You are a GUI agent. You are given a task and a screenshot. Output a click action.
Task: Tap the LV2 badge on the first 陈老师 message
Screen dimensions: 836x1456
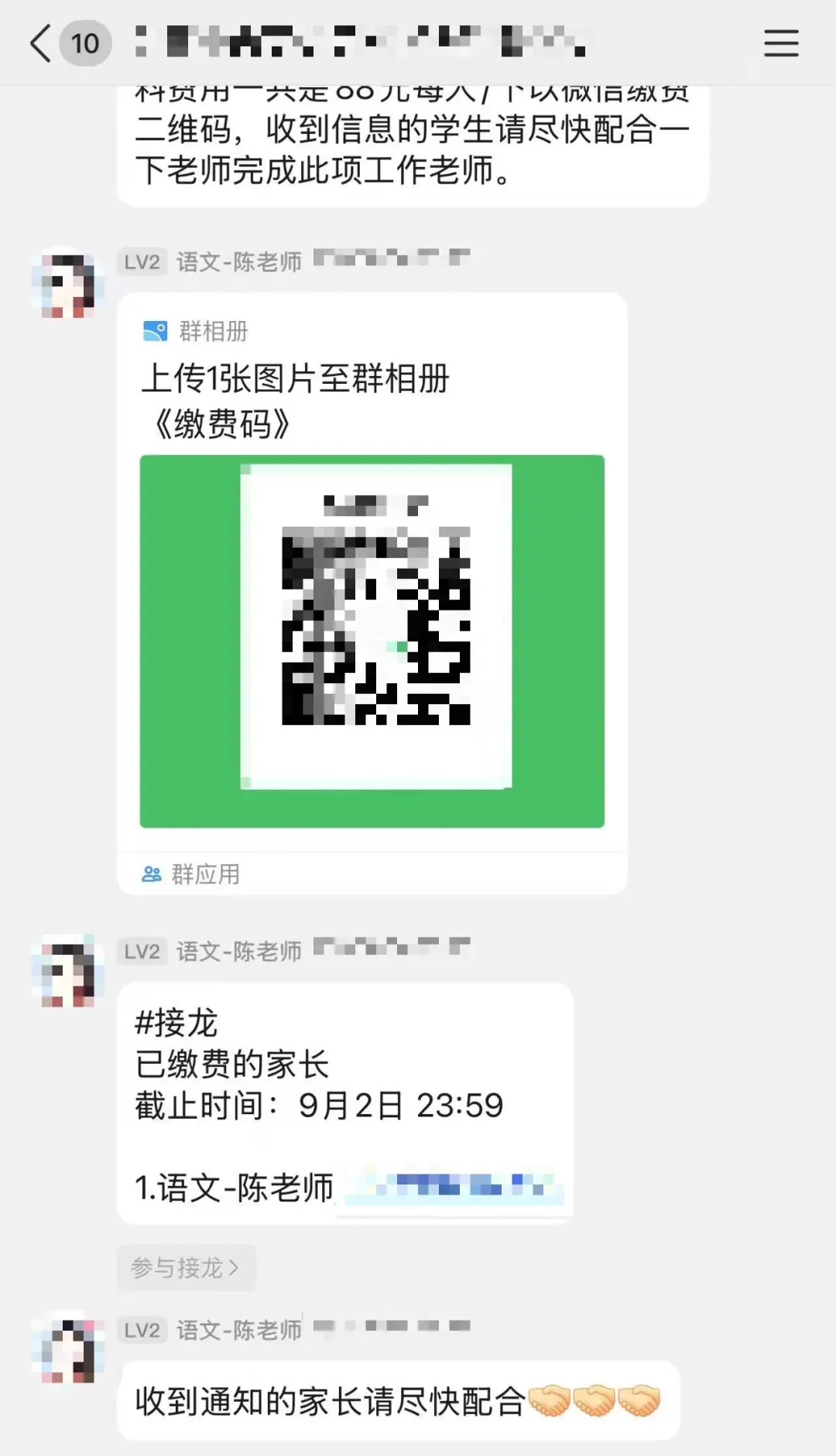coord(141,261)
